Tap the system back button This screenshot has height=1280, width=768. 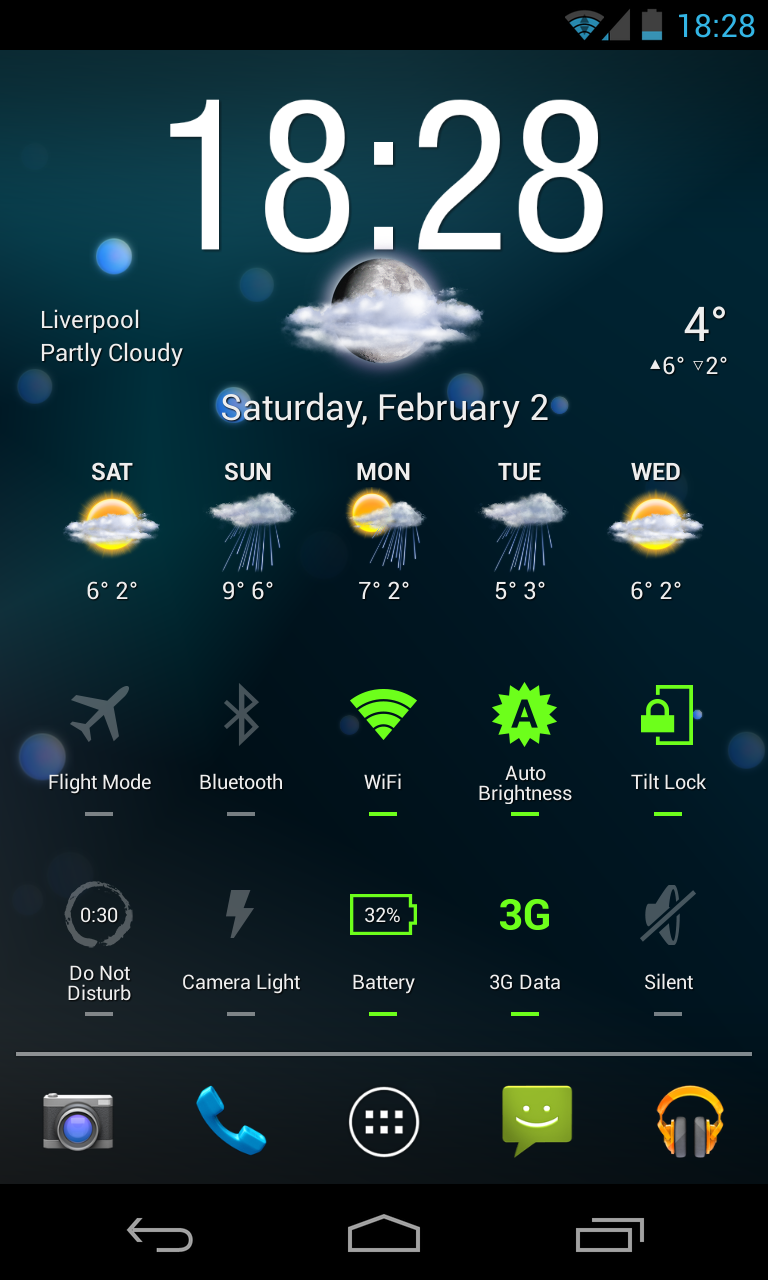(x=160, y=1234)
